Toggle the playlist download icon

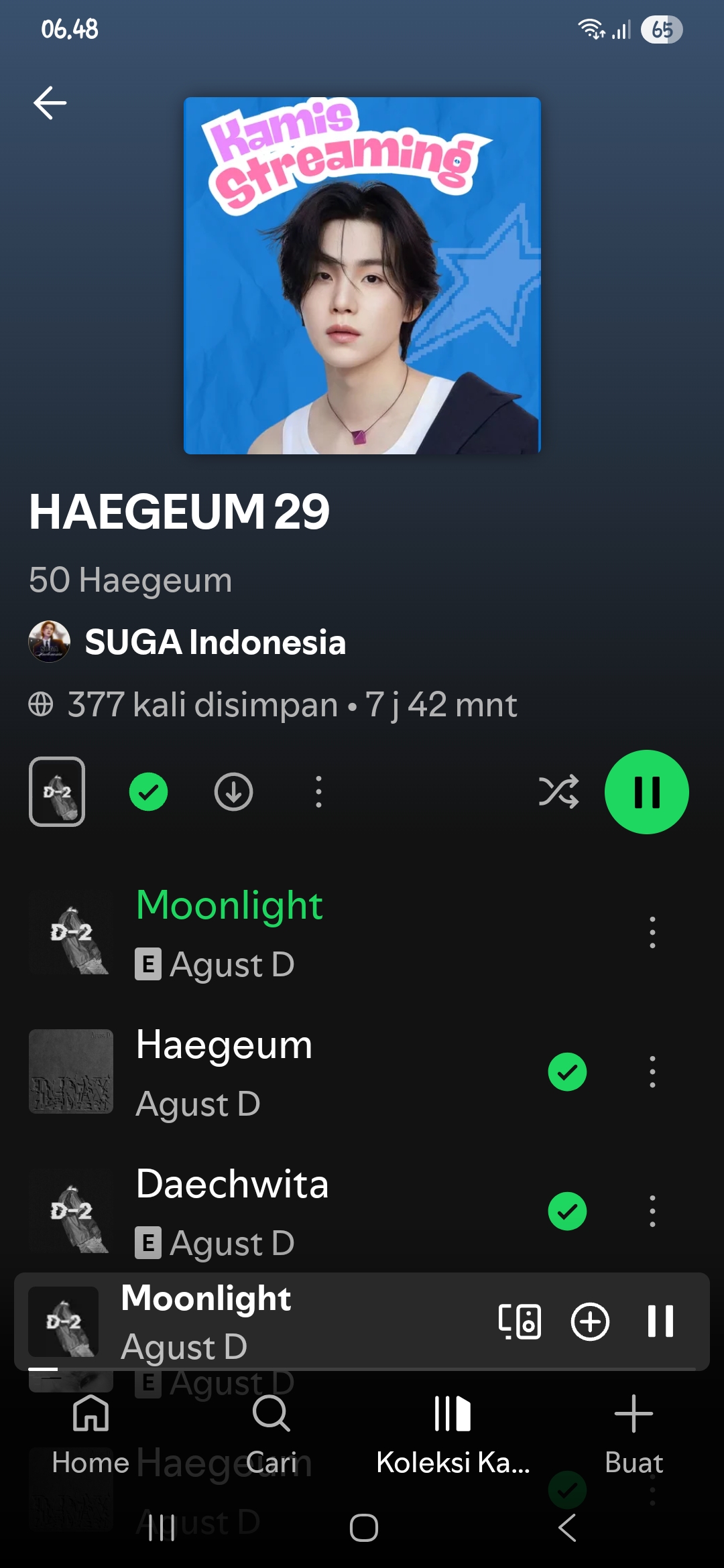[233, 791]
